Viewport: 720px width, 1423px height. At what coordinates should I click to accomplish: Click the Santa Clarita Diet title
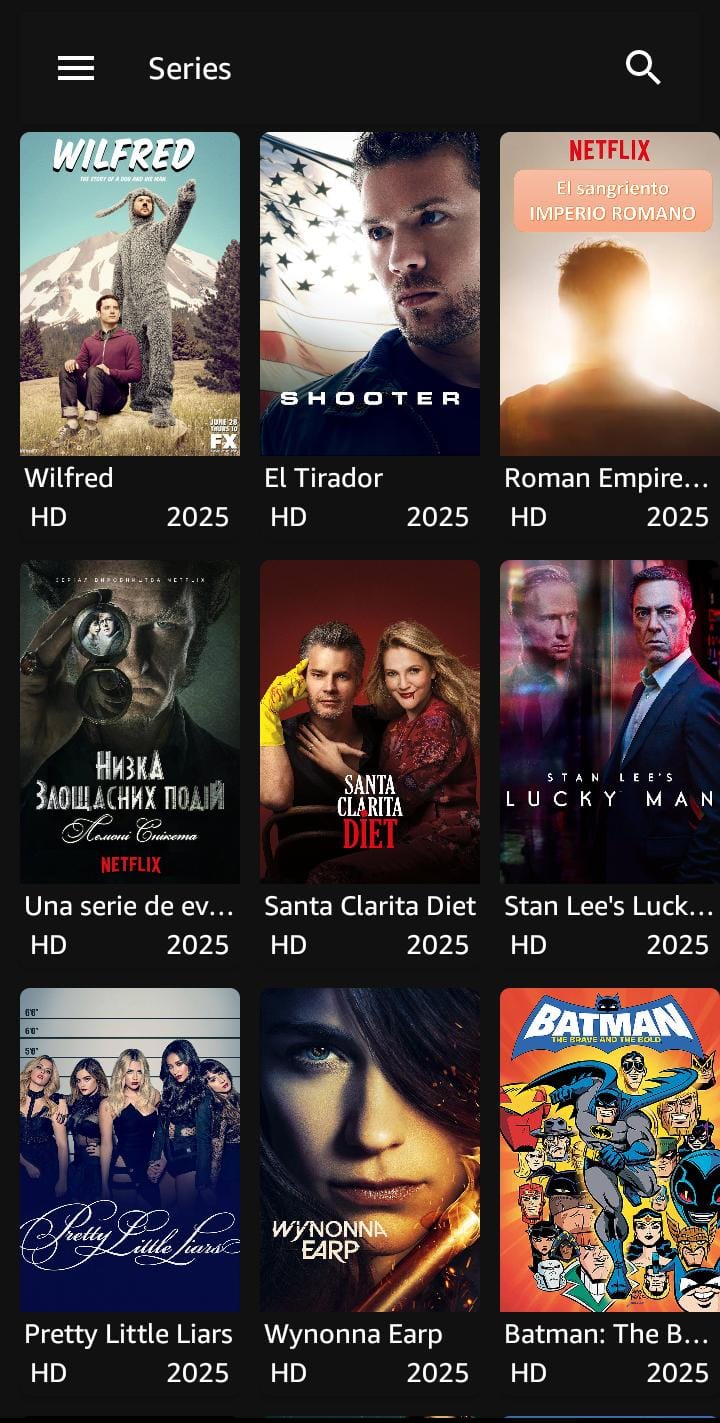[x=369, y=906]
